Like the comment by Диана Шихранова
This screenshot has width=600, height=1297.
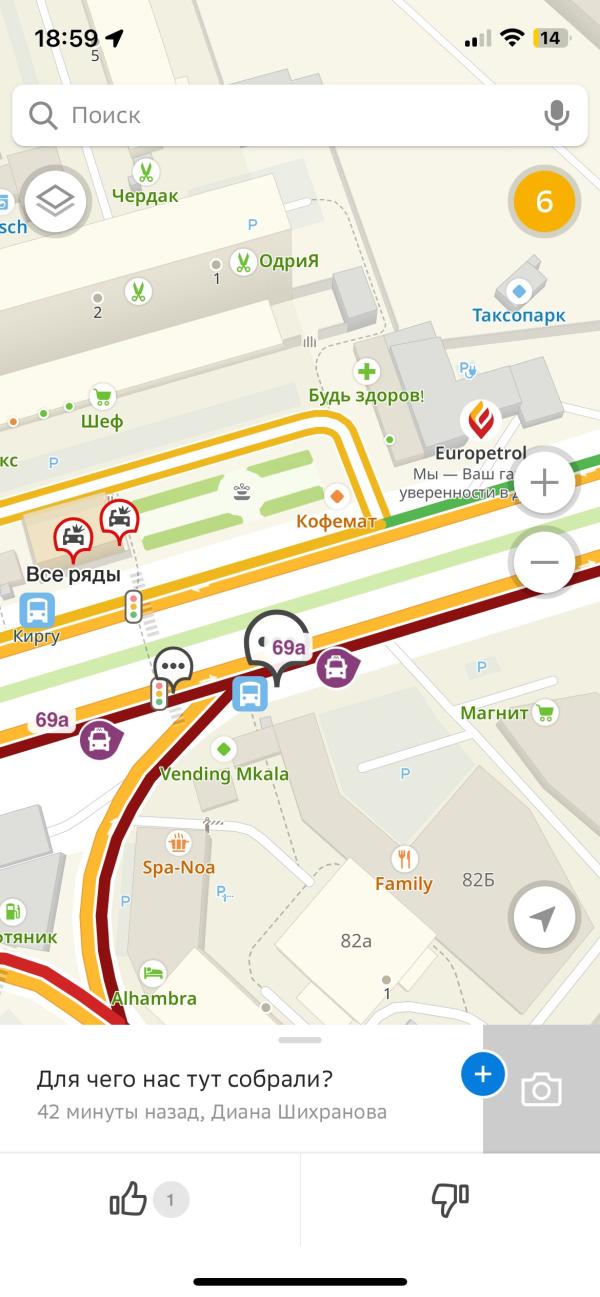click(129, 1199)
